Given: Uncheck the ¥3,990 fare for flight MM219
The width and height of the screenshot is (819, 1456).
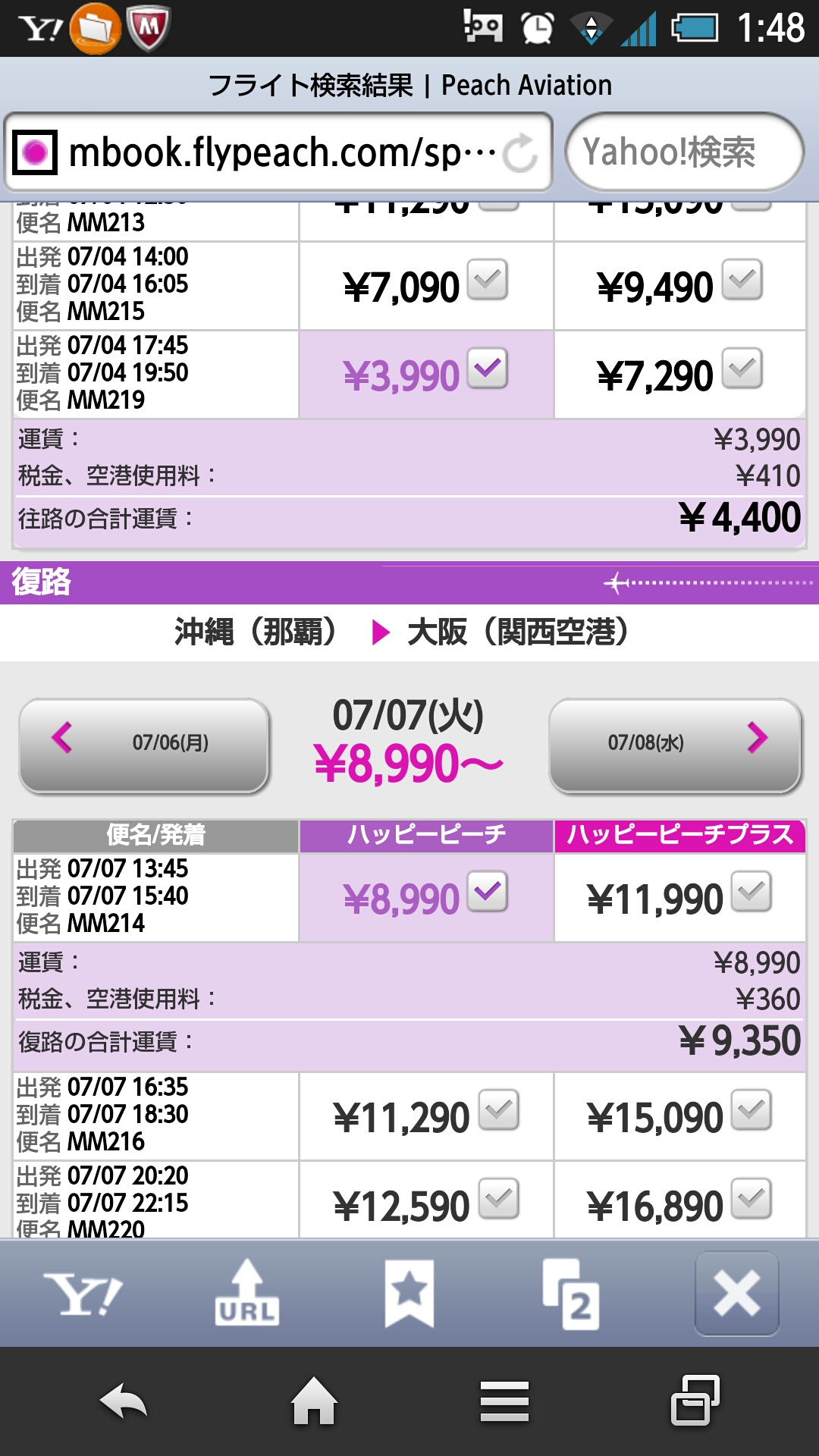Looking at the screenshot, I should click(x=487, y=369).
